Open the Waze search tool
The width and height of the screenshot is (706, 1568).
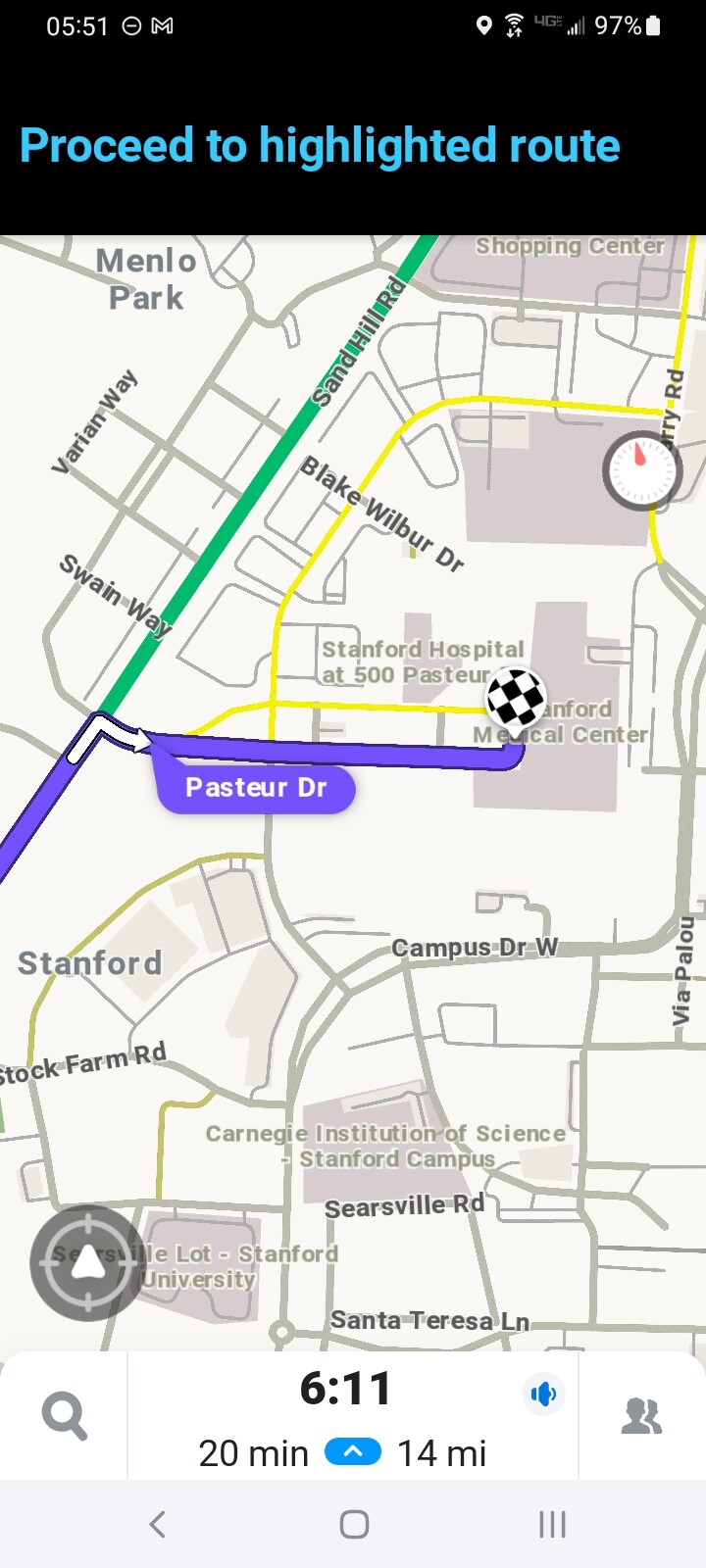tap(65, 1413)
